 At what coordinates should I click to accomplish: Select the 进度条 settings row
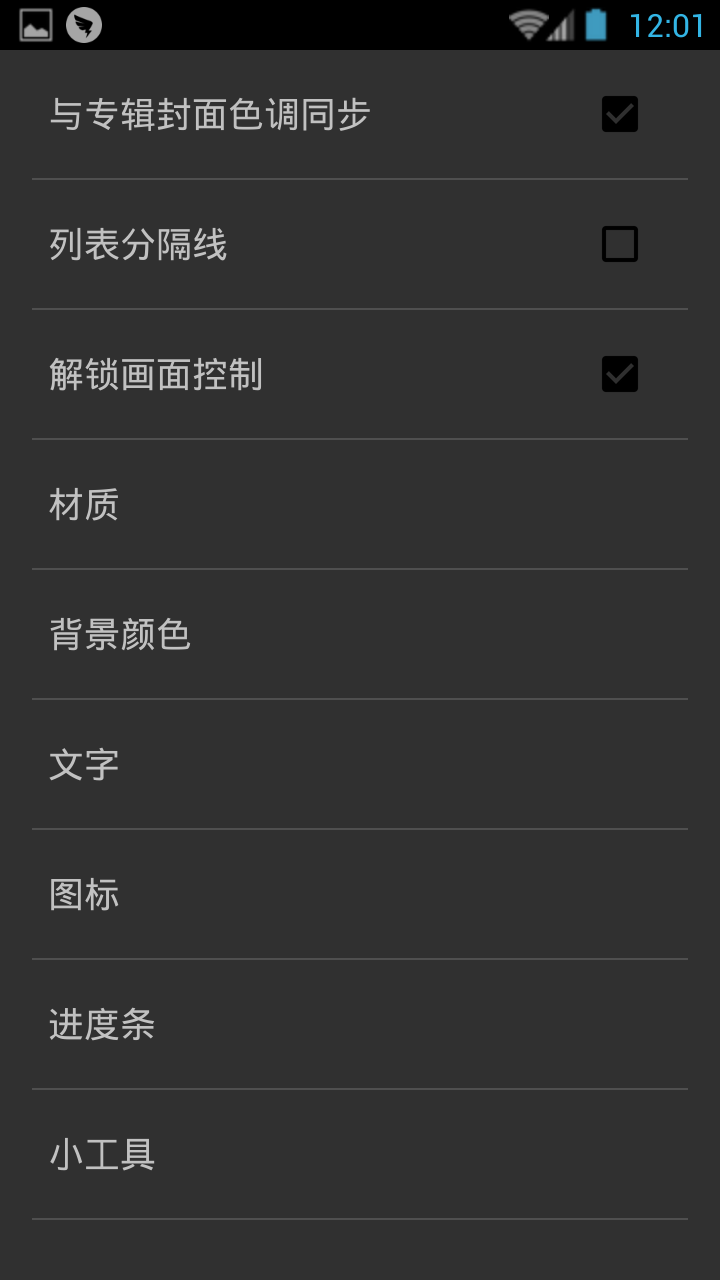tap(360, 1025)
